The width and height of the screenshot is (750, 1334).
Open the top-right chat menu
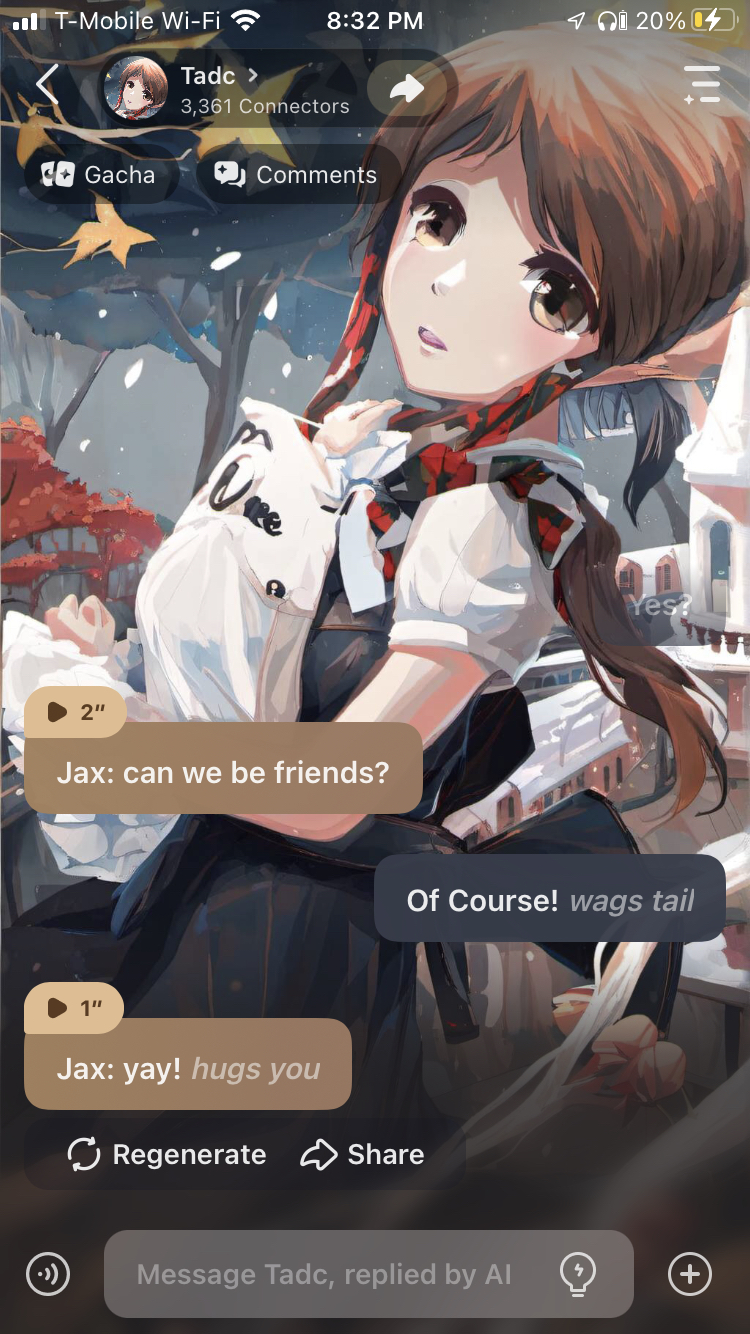pos(702,85)
